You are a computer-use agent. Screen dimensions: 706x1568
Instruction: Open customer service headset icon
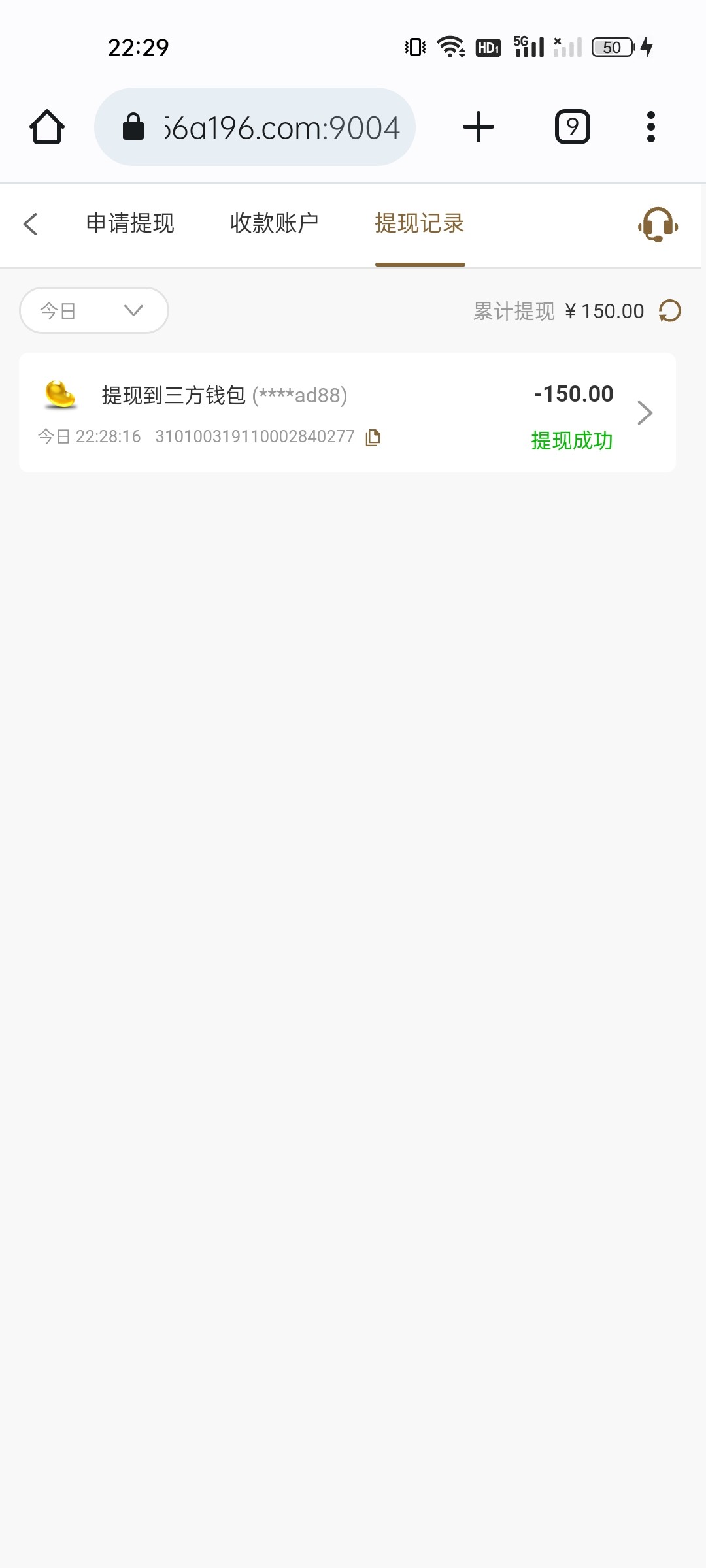(658, 225)
